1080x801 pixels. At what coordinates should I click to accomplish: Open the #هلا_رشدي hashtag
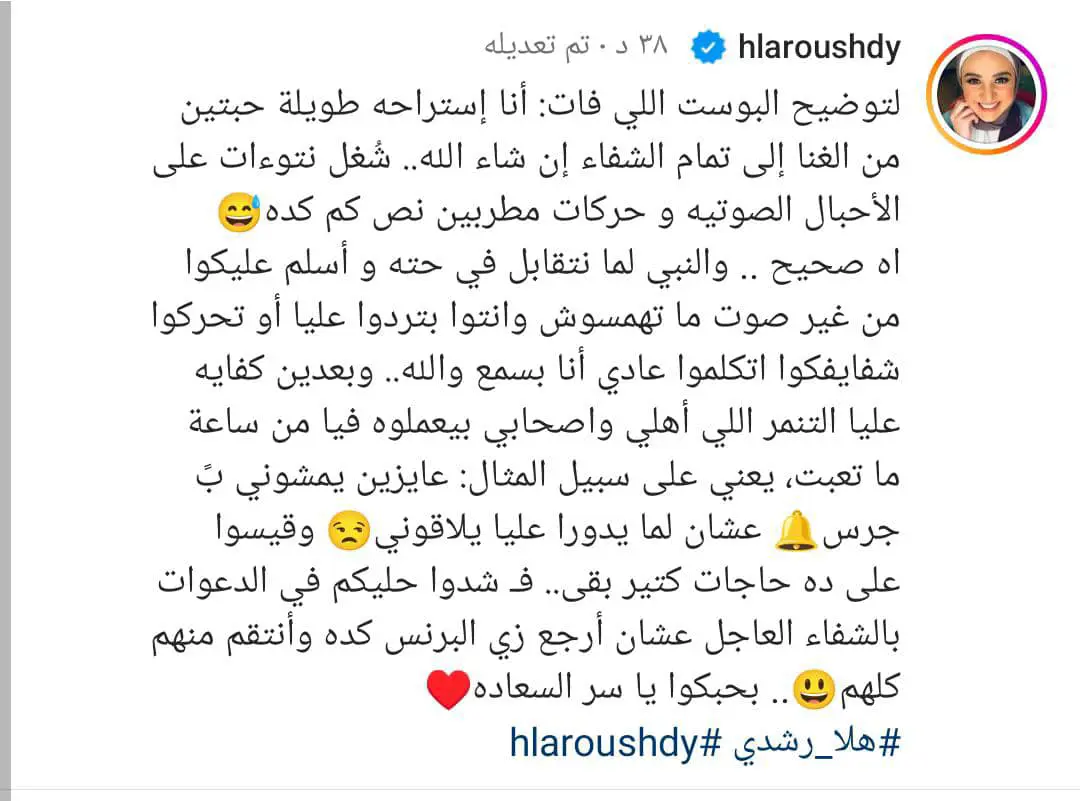click(x=817, y=743)
